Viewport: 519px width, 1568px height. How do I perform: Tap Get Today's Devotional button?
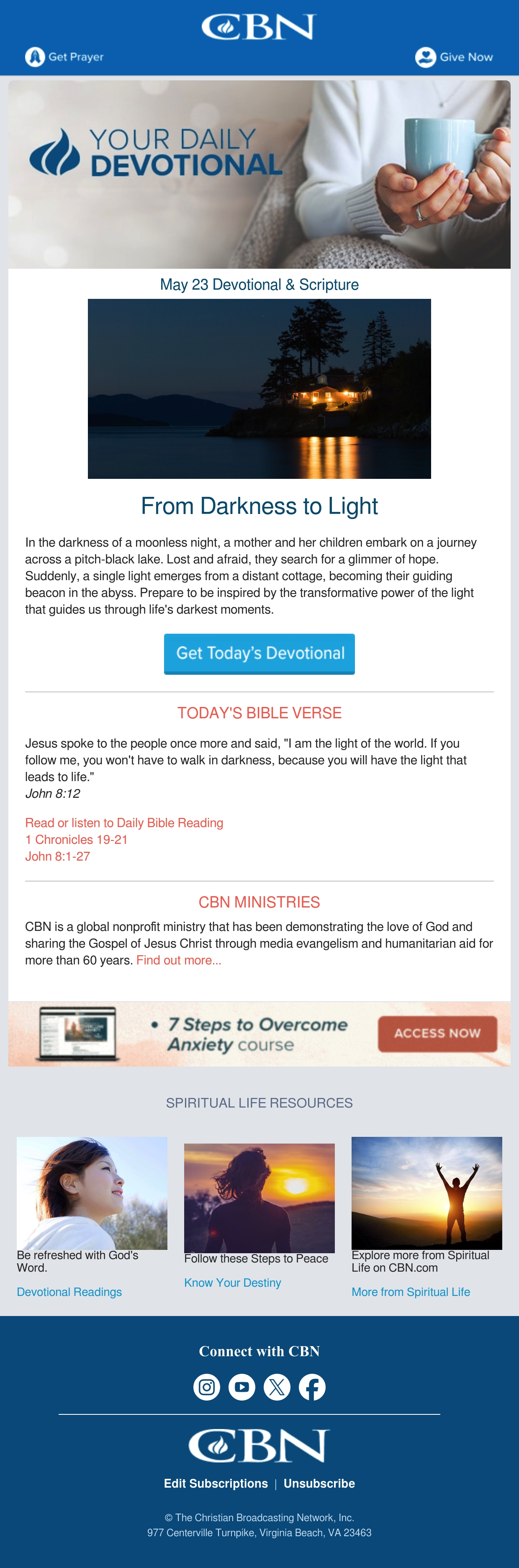click(x=259, y=654)
